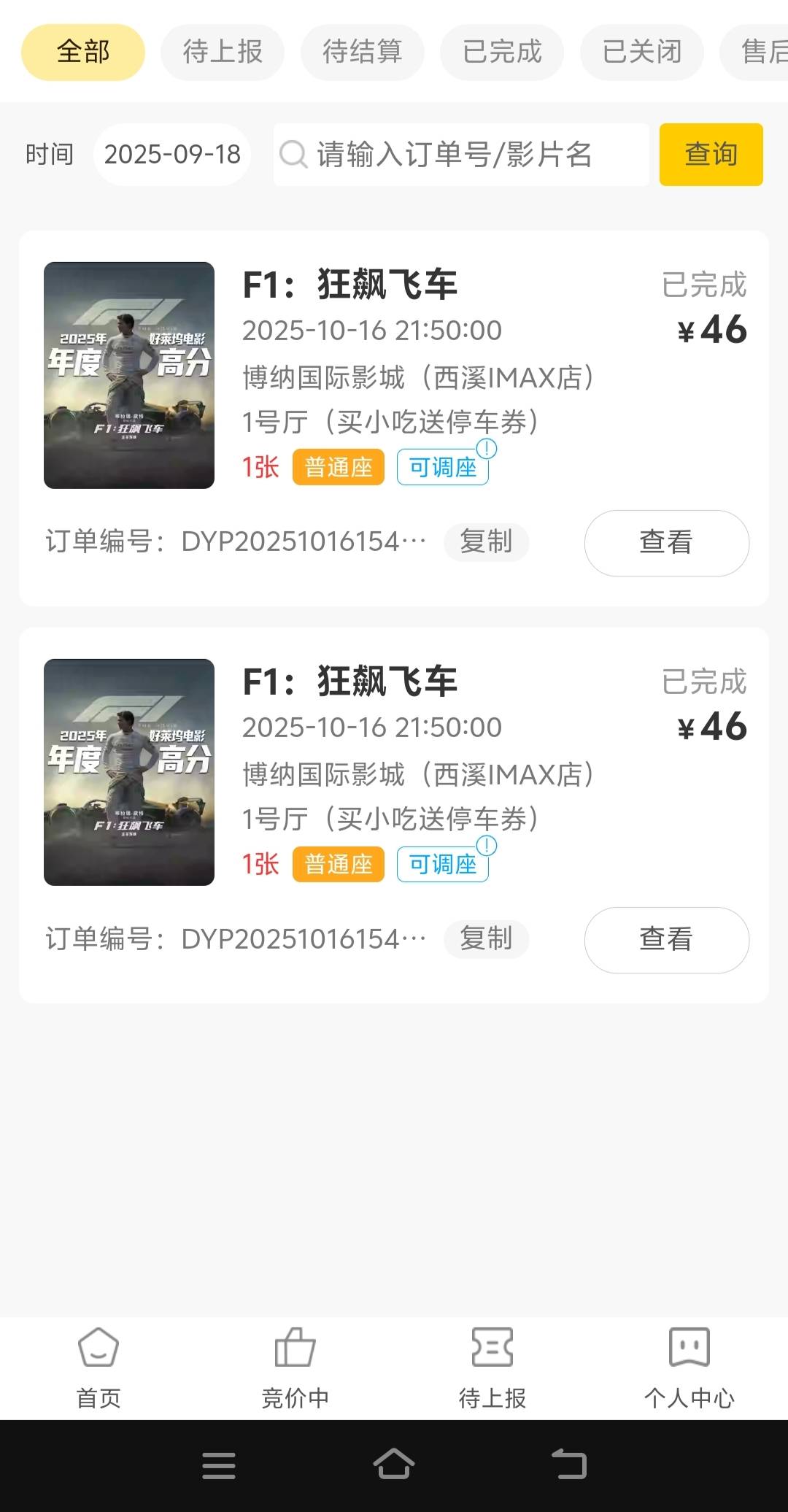Image resolution: width=788 pixels, height=1512 pixels.
Task: Switch to the 待上报 filter tab
Action: pyautogui.click(x=223, y=53)
